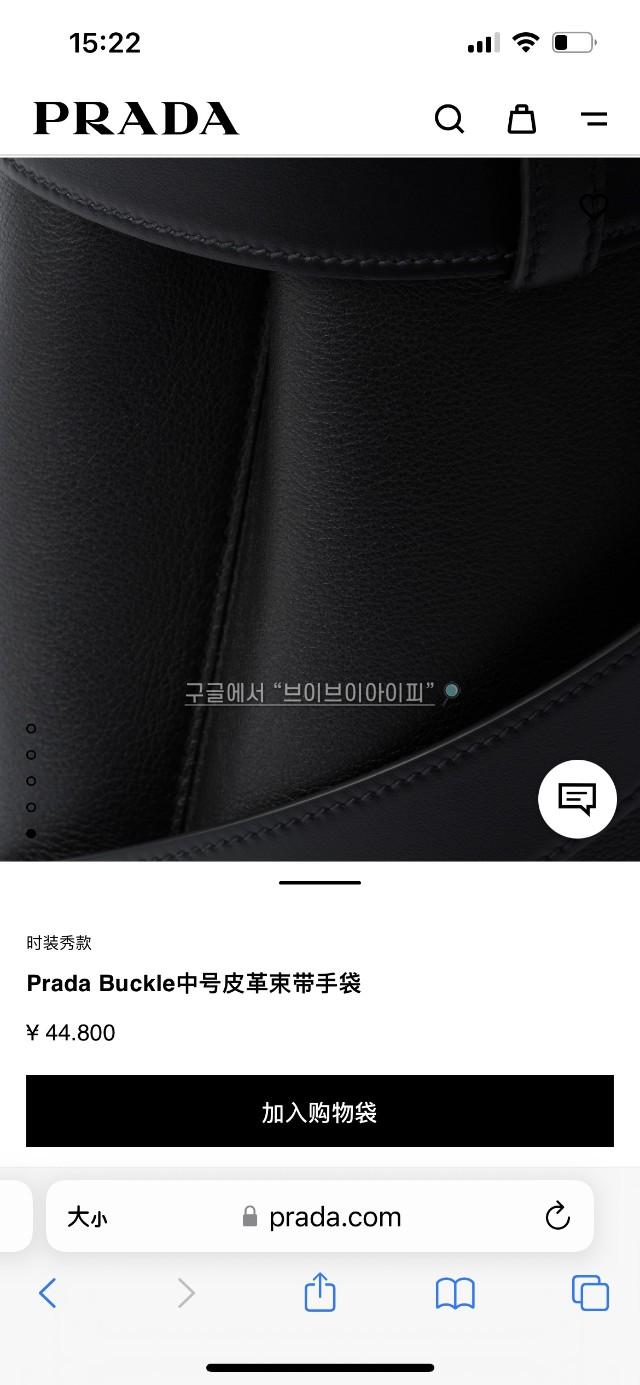Reload the page

click(557, 1217)
